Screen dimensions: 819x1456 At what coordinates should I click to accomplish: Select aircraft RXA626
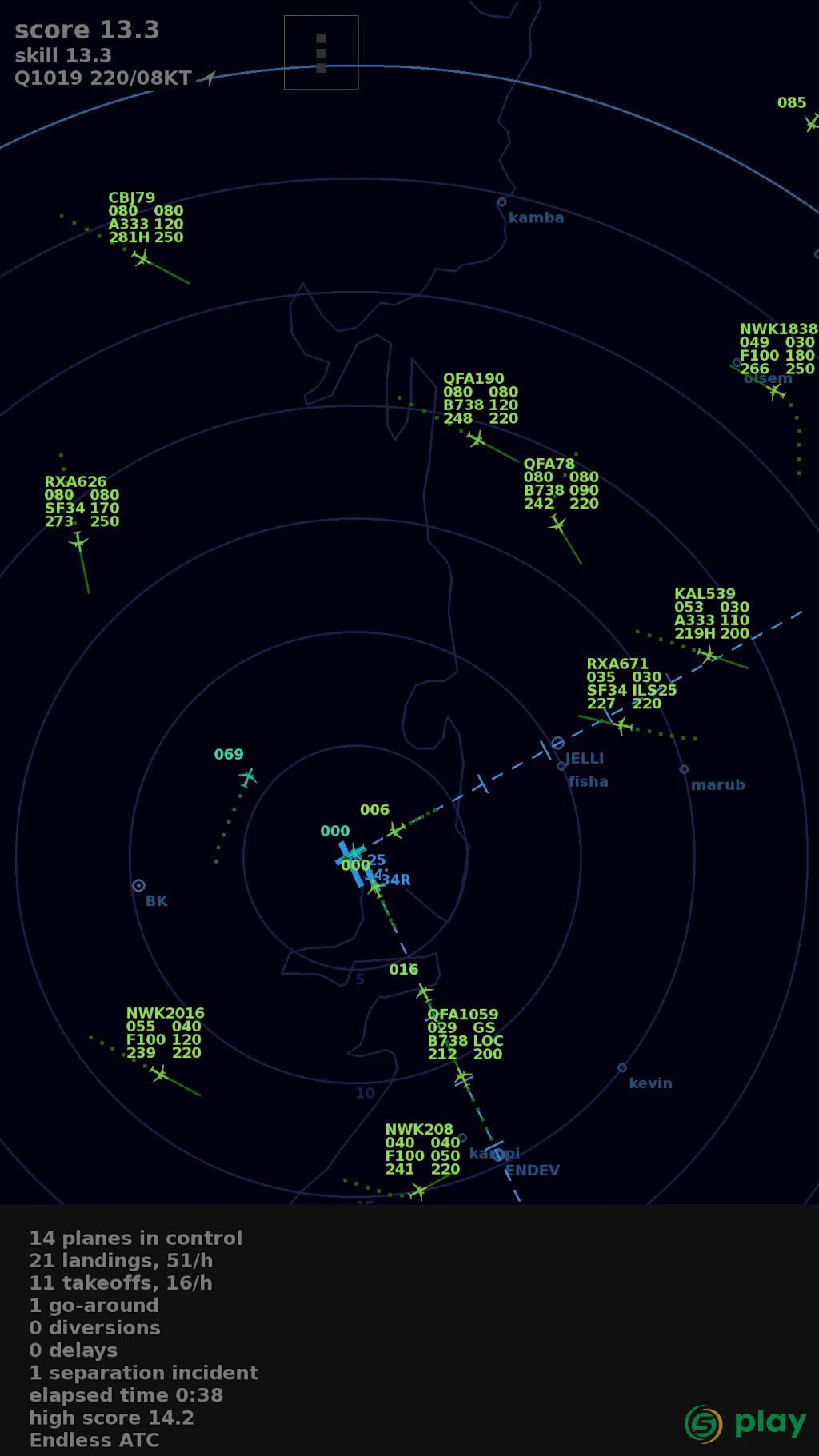click(x=78, y=542)
